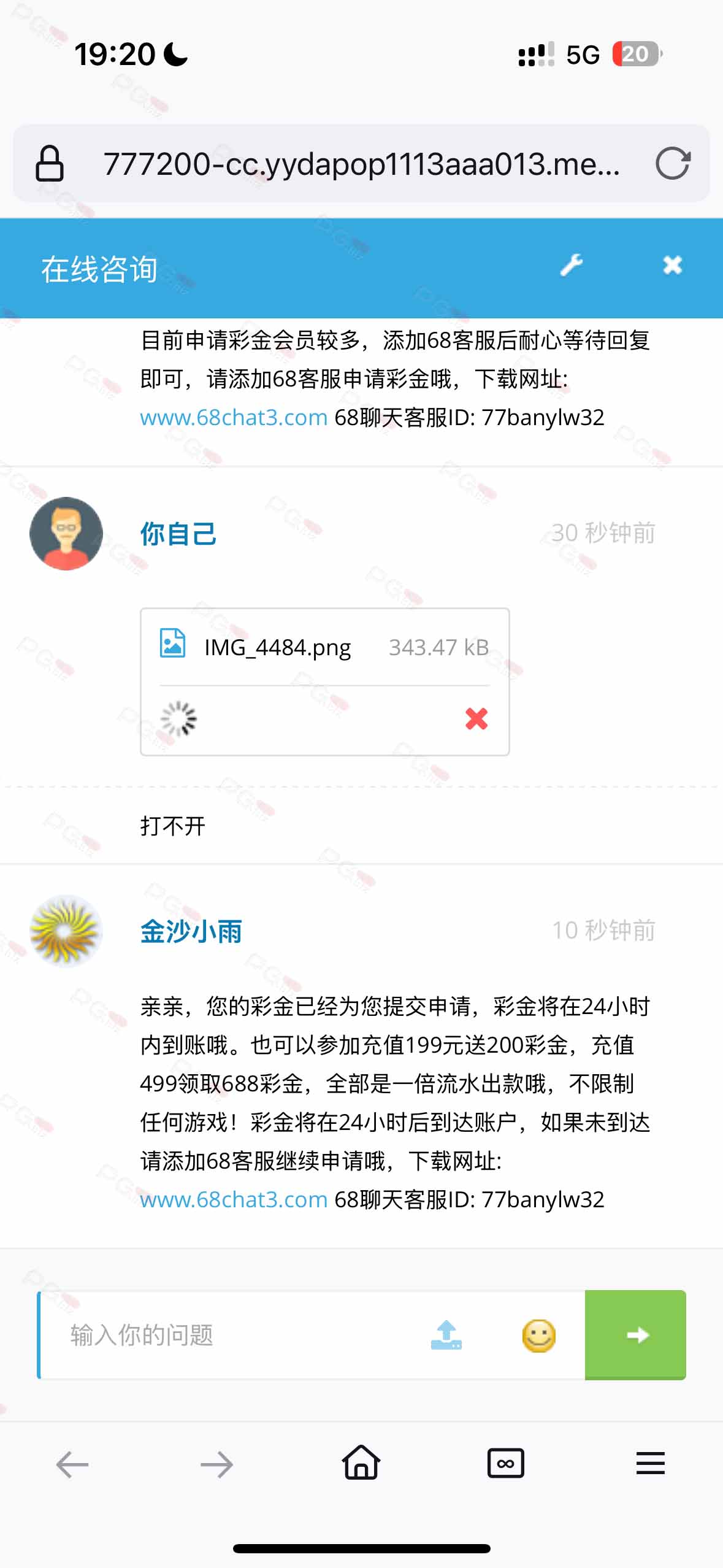Close the 在线咨询 chat window

673,266
